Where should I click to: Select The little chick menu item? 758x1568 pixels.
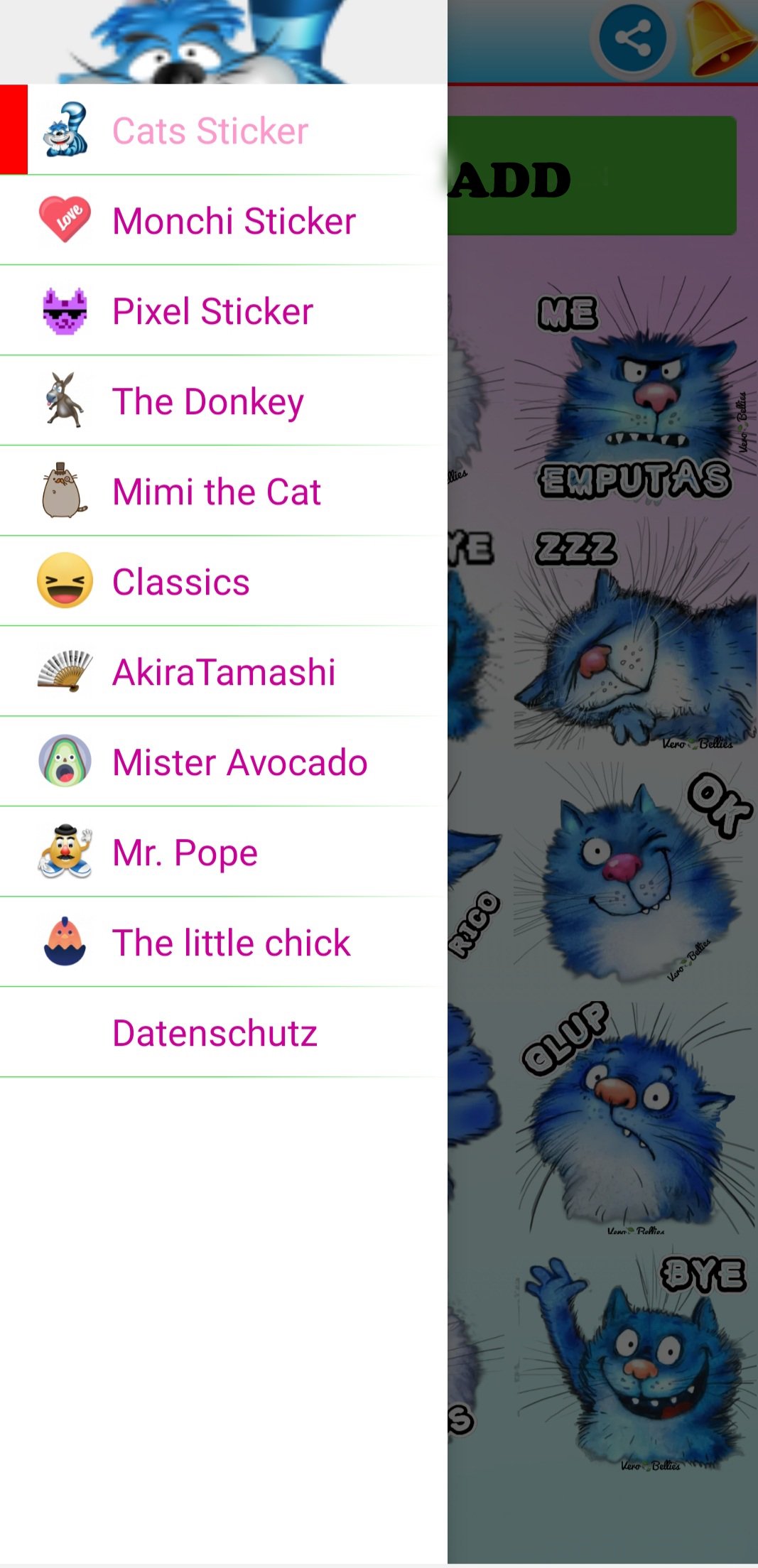(x=231, y=941)
